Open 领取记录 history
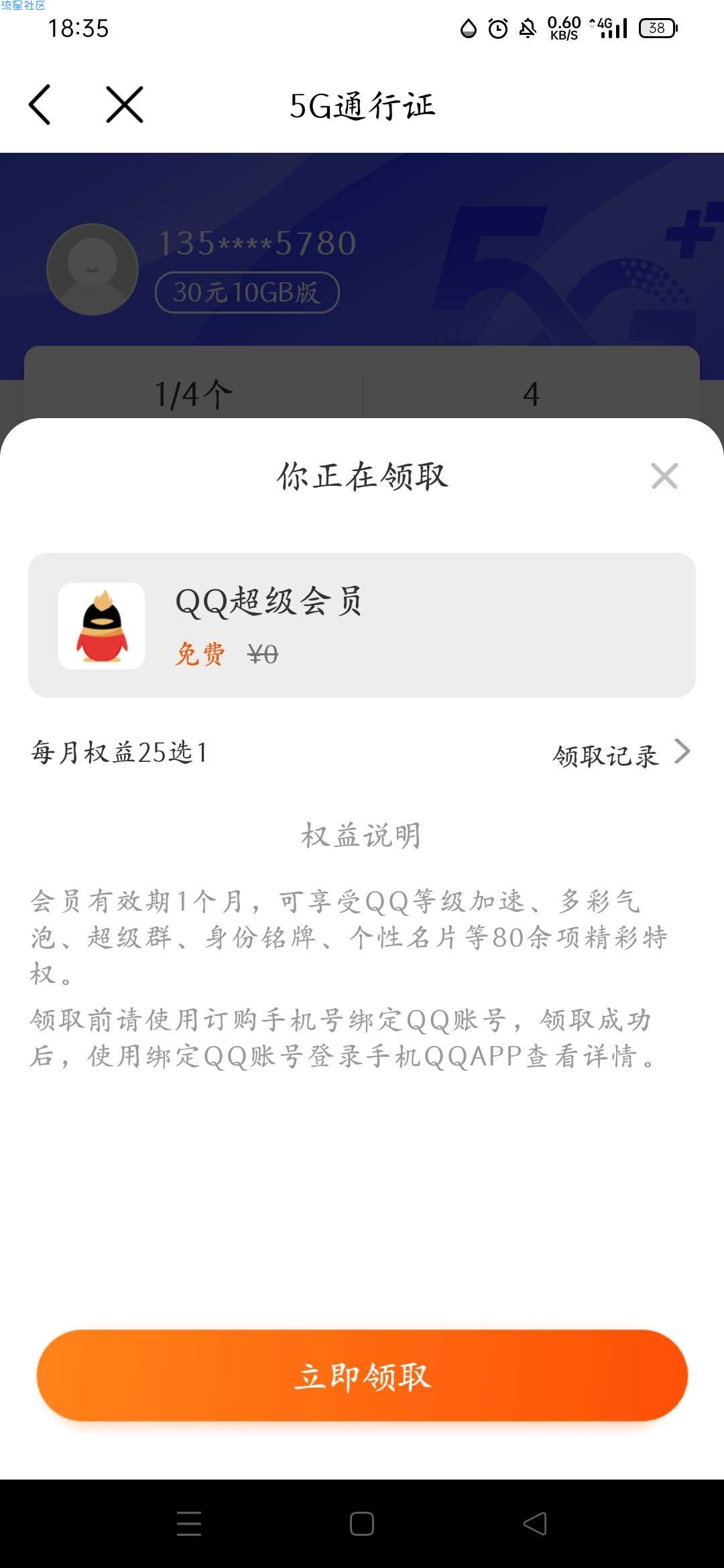Image resolution: width=724 pixels, height=1568 pixels. 621,754
